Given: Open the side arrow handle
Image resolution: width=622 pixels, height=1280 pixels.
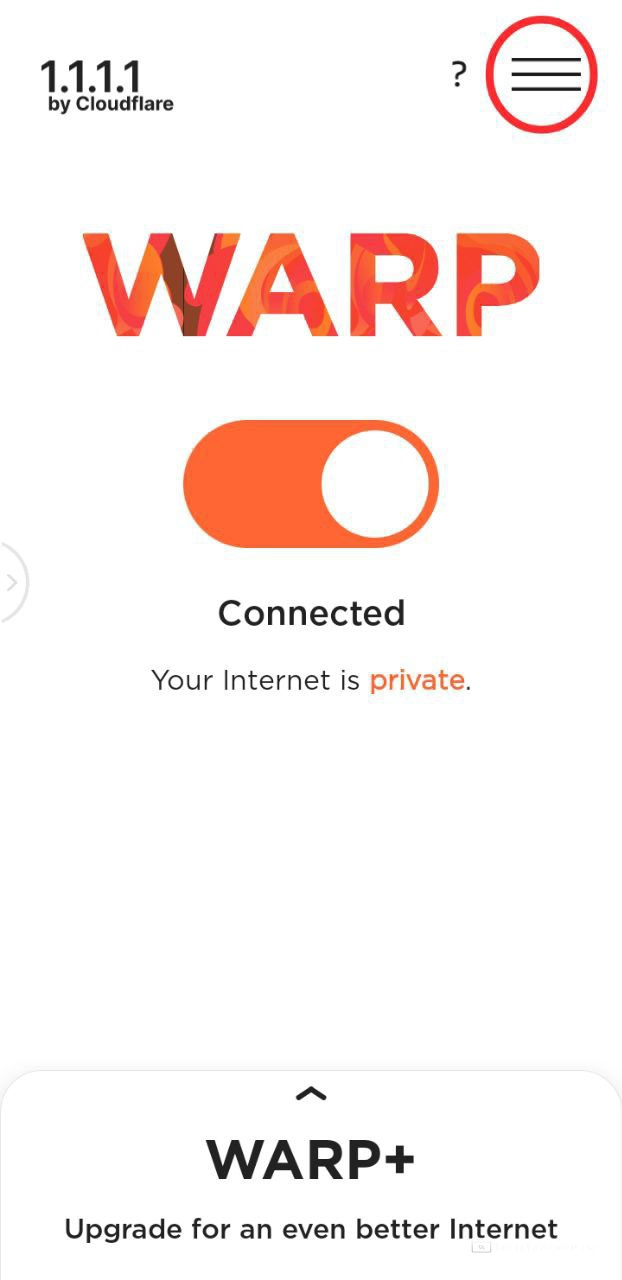Looking at the screenshot, I should pos(11,582).
